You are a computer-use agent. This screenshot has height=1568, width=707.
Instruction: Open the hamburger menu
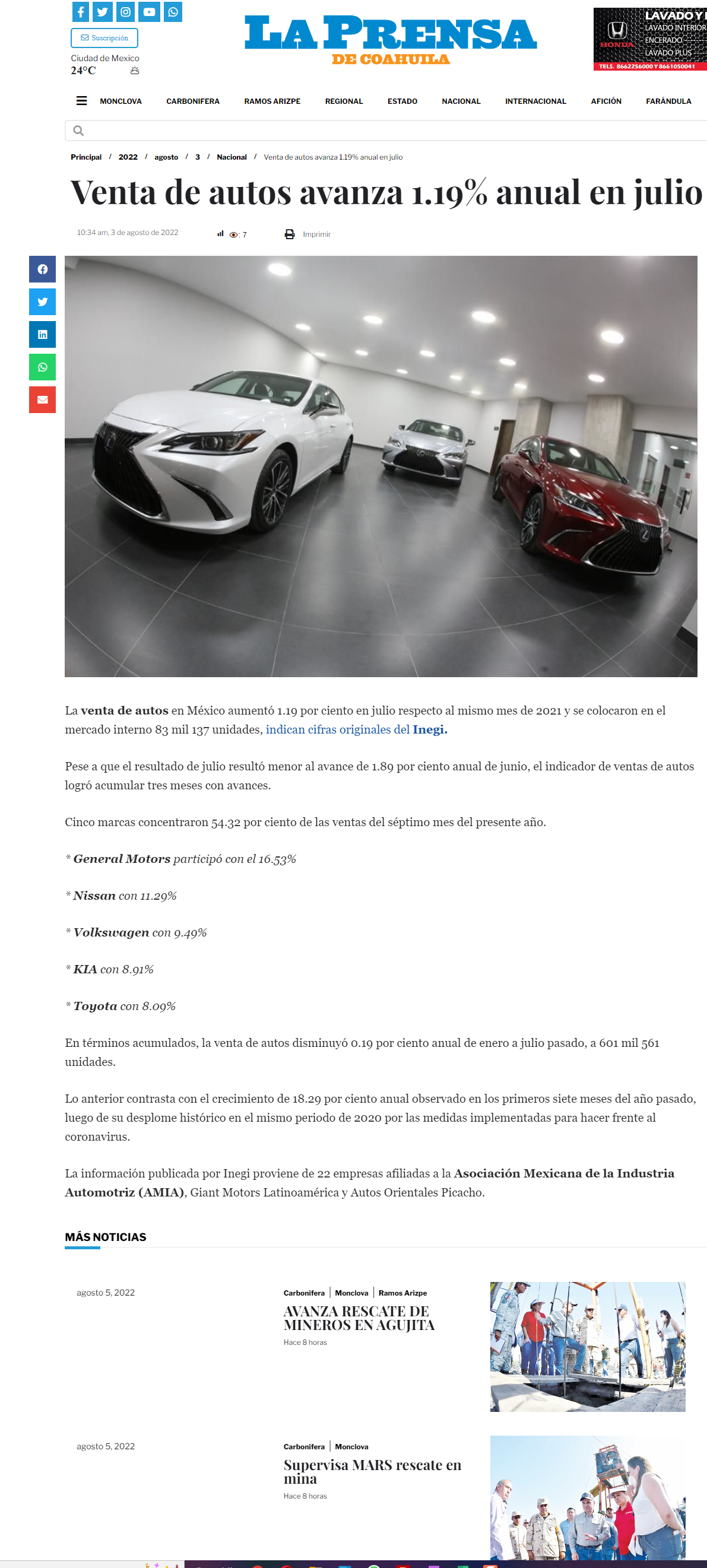81,101
